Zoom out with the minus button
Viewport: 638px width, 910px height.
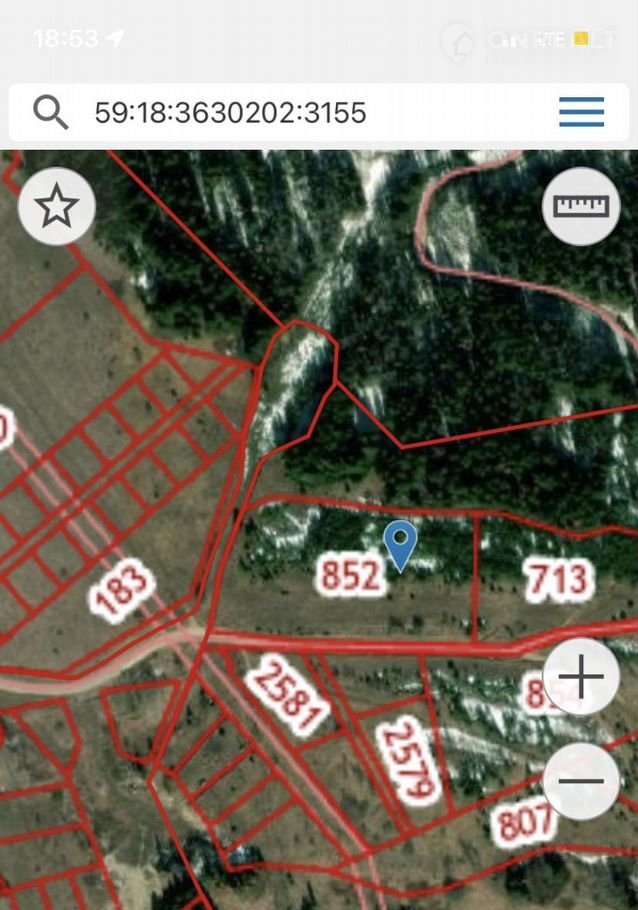pos(582,781)
